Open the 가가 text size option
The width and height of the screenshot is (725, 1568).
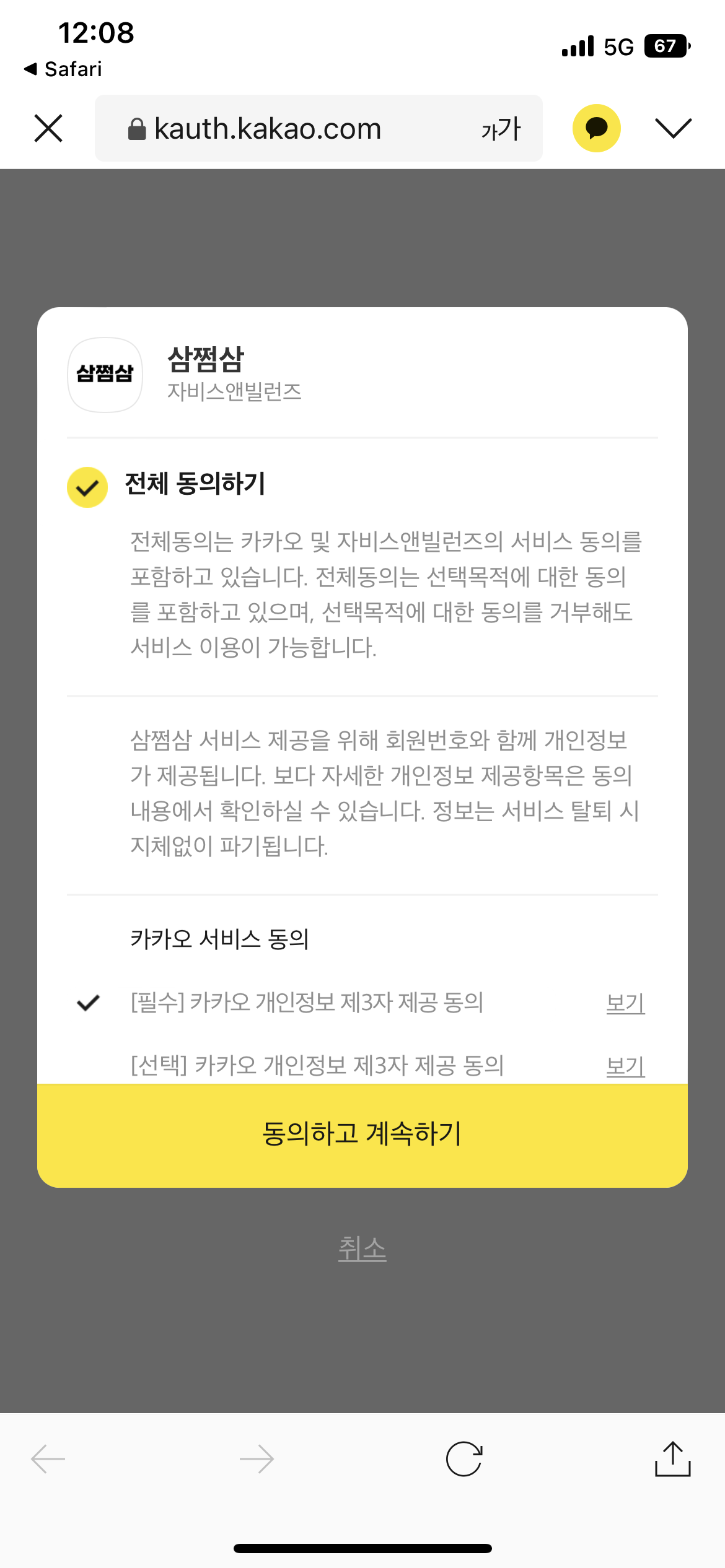501,129
